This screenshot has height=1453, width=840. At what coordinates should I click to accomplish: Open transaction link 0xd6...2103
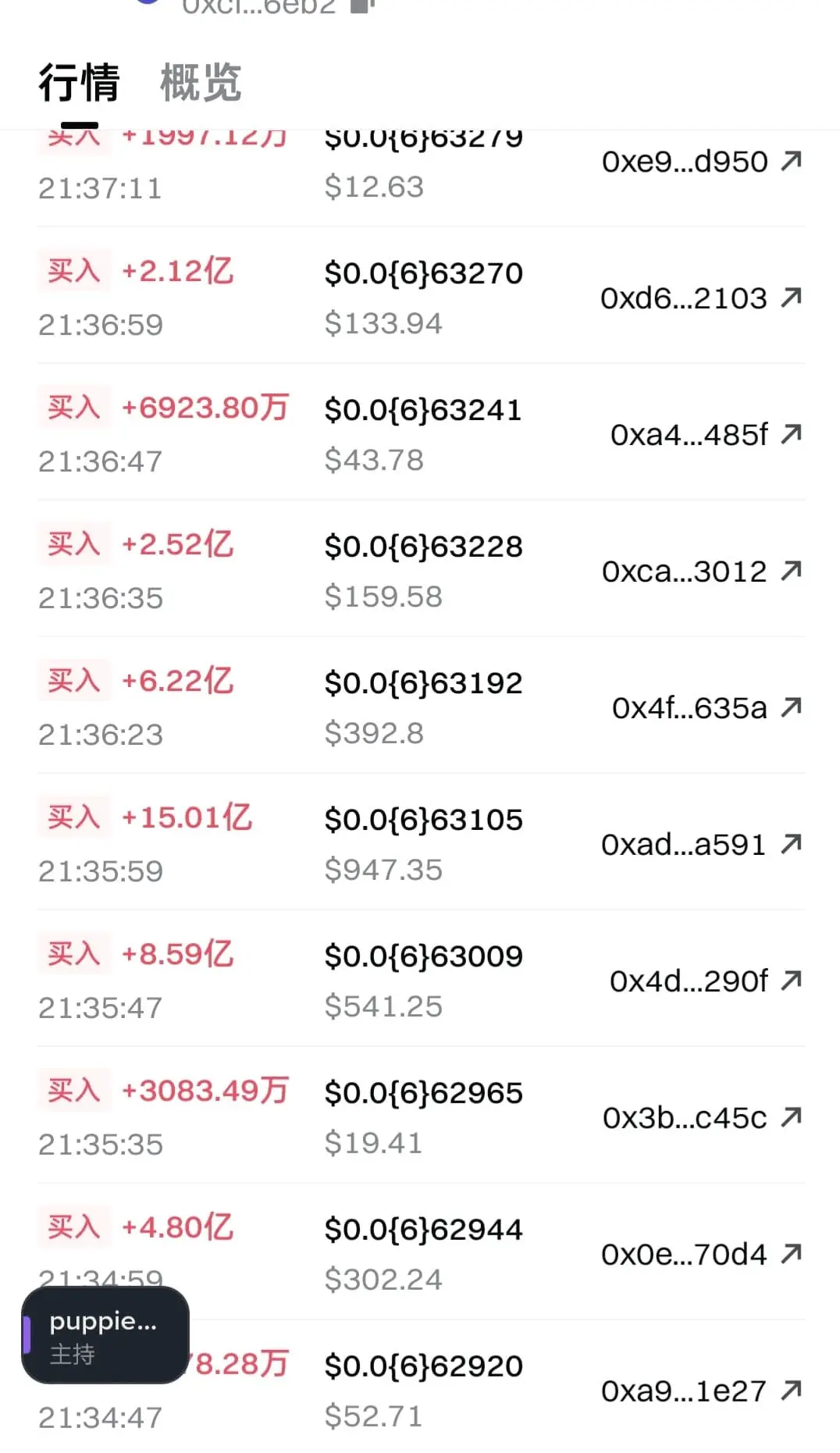tap(700, 298)
